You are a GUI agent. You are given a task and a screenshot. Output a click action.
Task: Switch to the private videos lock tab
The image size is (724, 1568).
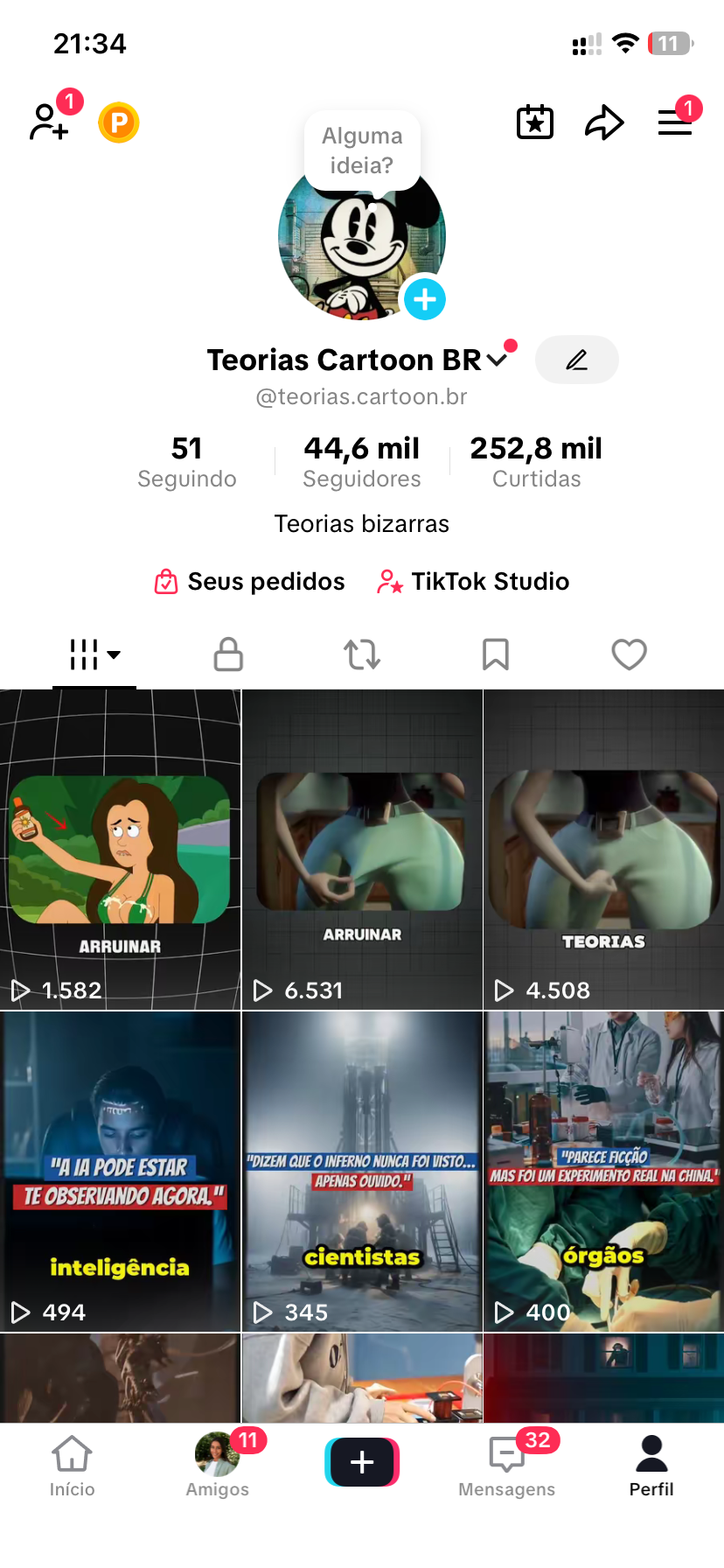tap(228, 654)
